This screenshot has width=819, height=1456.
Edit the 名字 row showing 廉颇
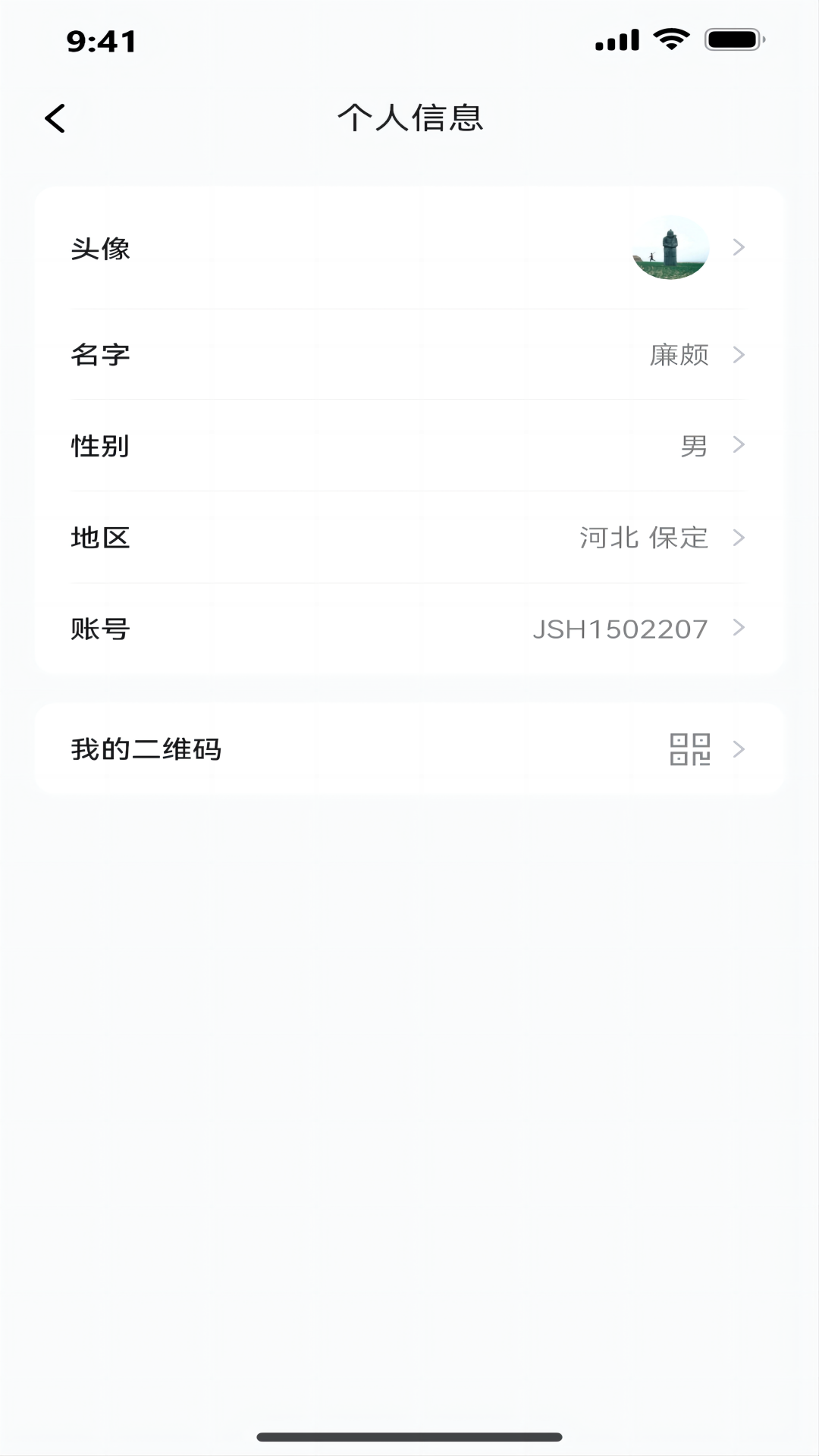[409, 354]
